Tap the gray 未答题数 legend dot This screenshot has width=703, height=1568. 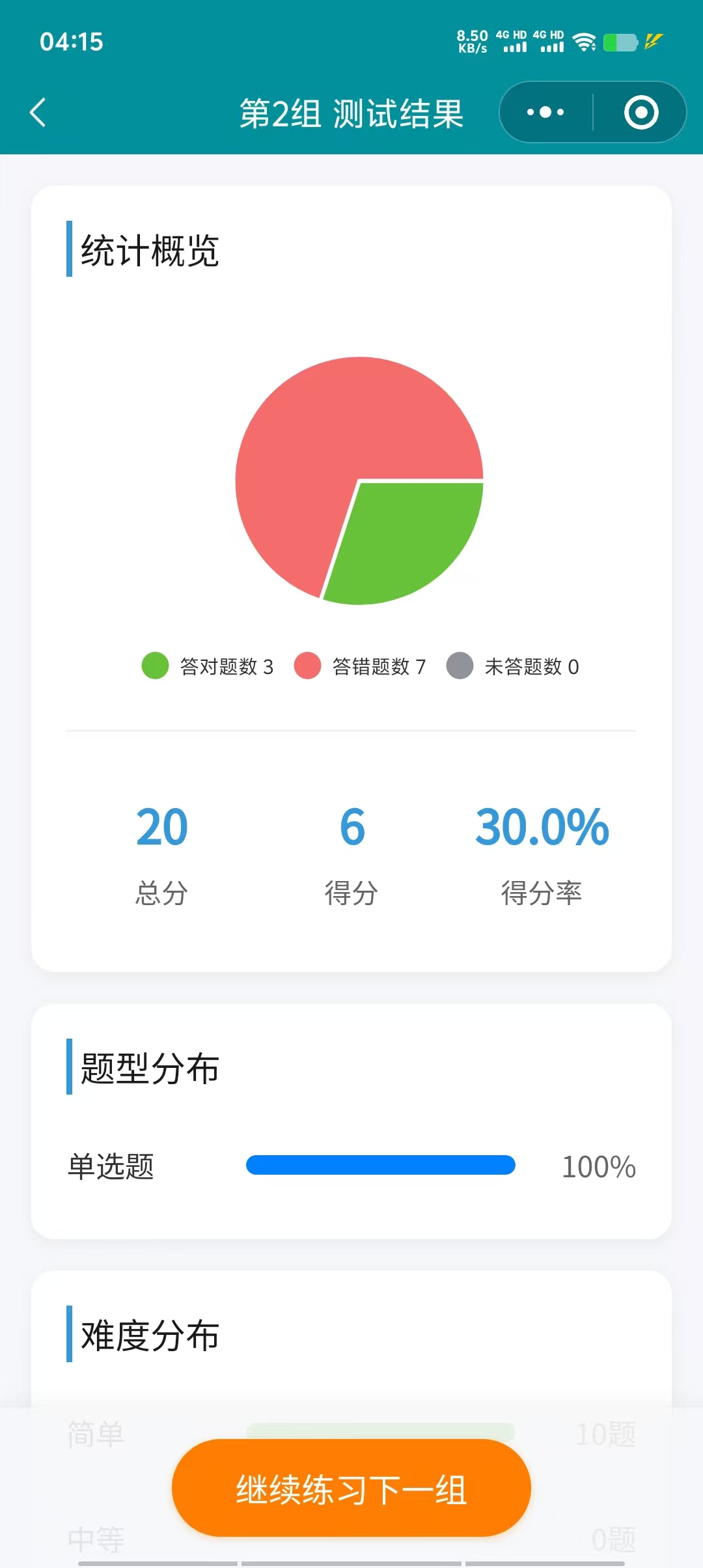460,666
